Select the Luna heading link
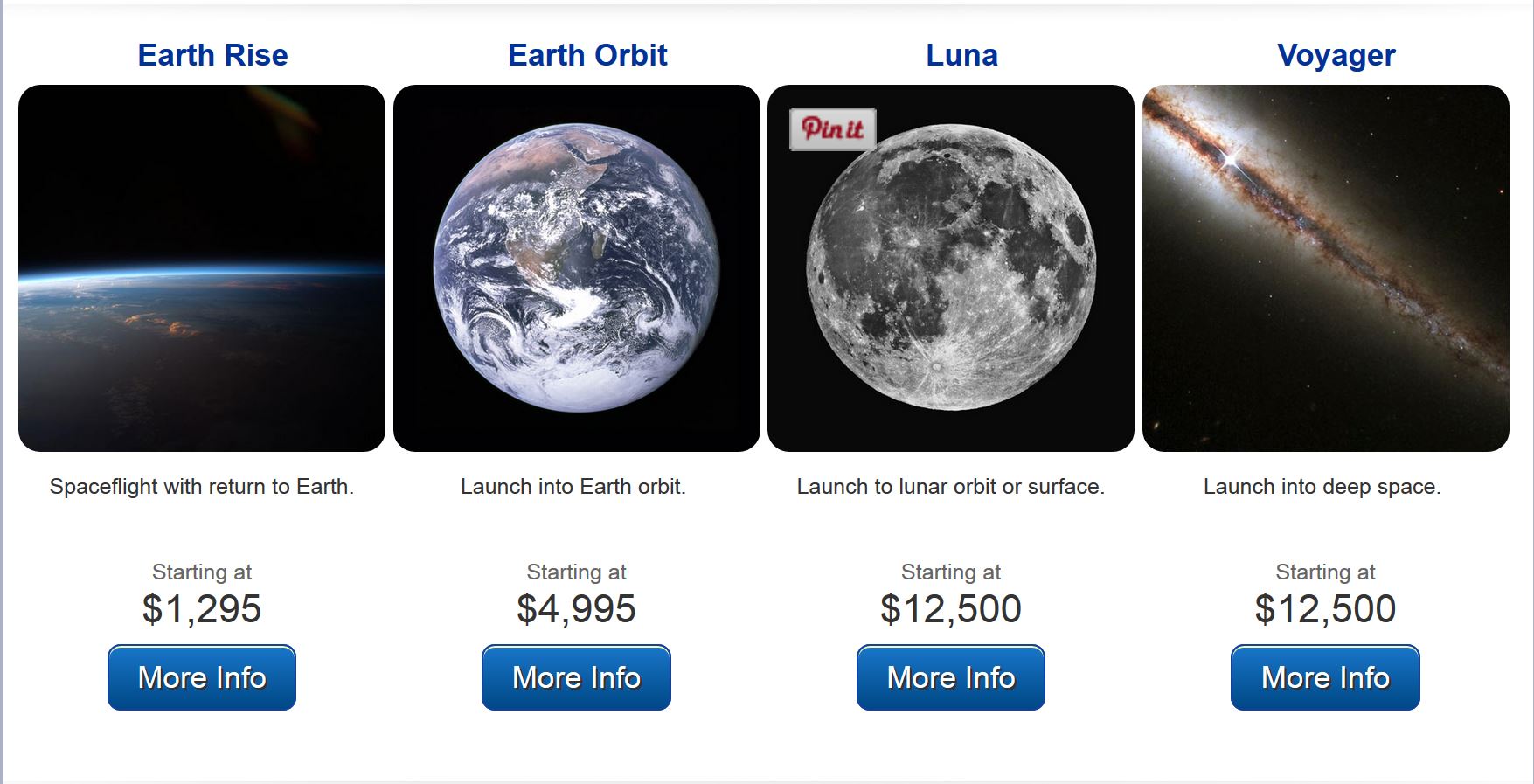The width and height of the screenshot is (1534, 784). (961, 55)
